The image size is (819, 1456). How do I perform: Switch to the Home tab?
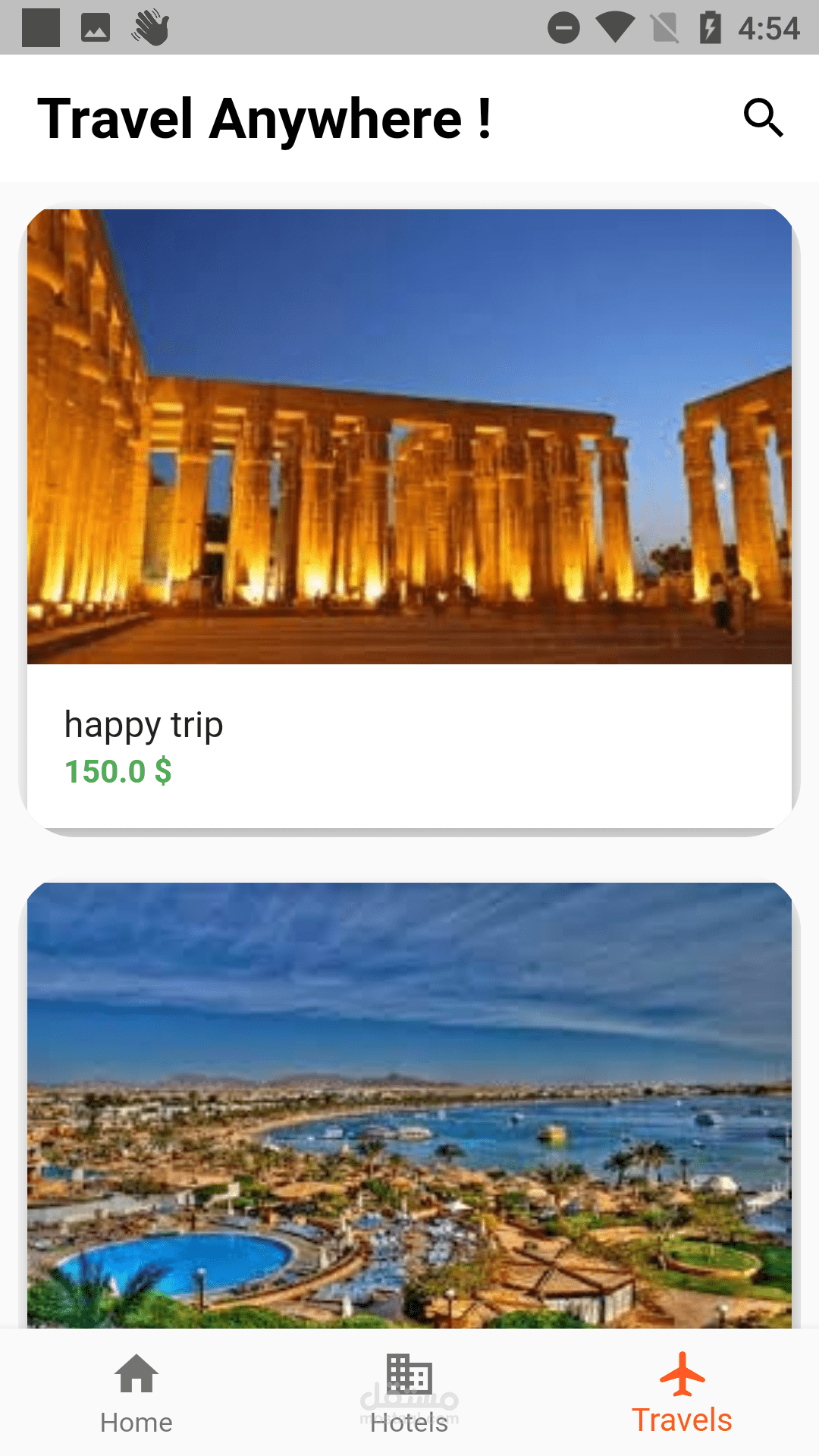click(x=136, y=1394)
